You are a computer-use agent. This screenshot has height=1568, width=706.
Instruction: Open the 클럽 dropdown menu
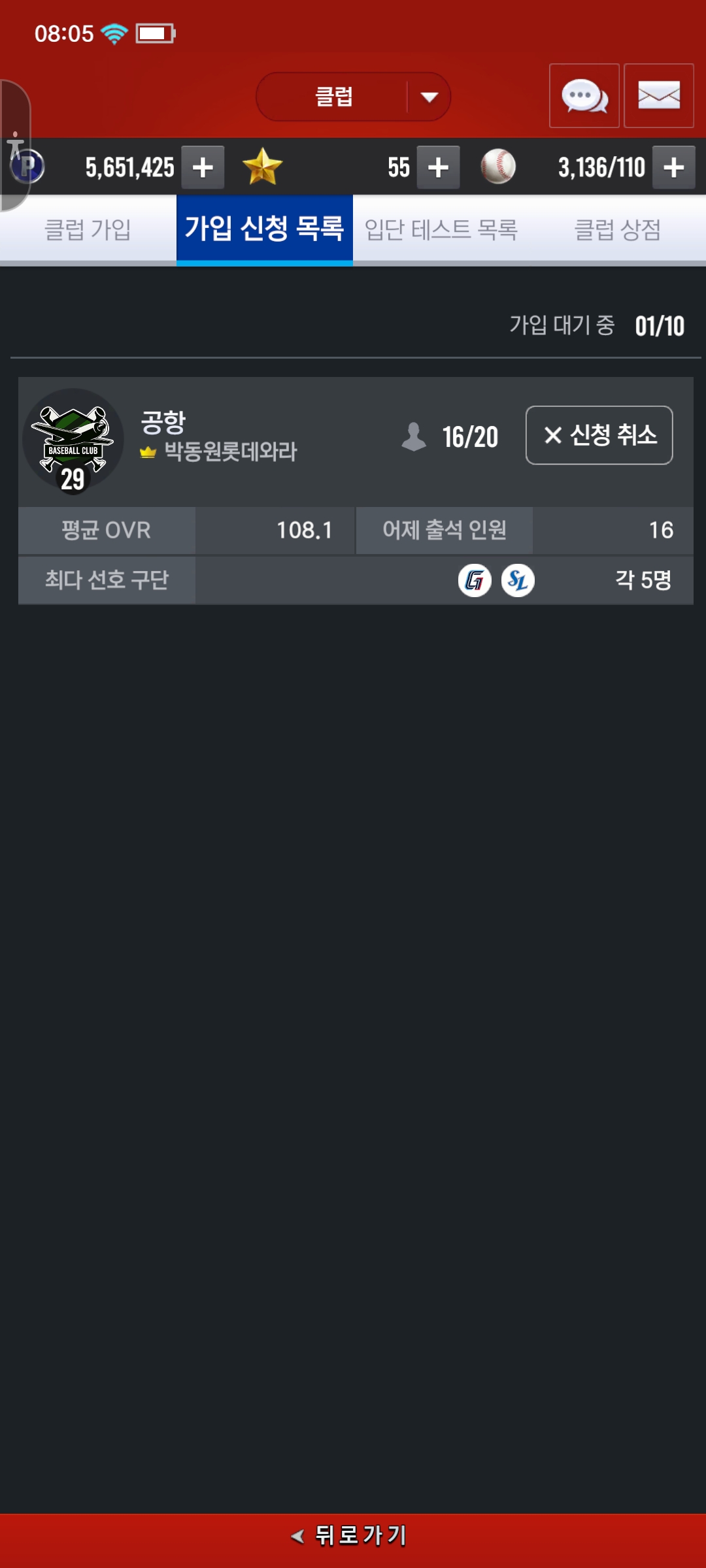click(x=353, y=97)
